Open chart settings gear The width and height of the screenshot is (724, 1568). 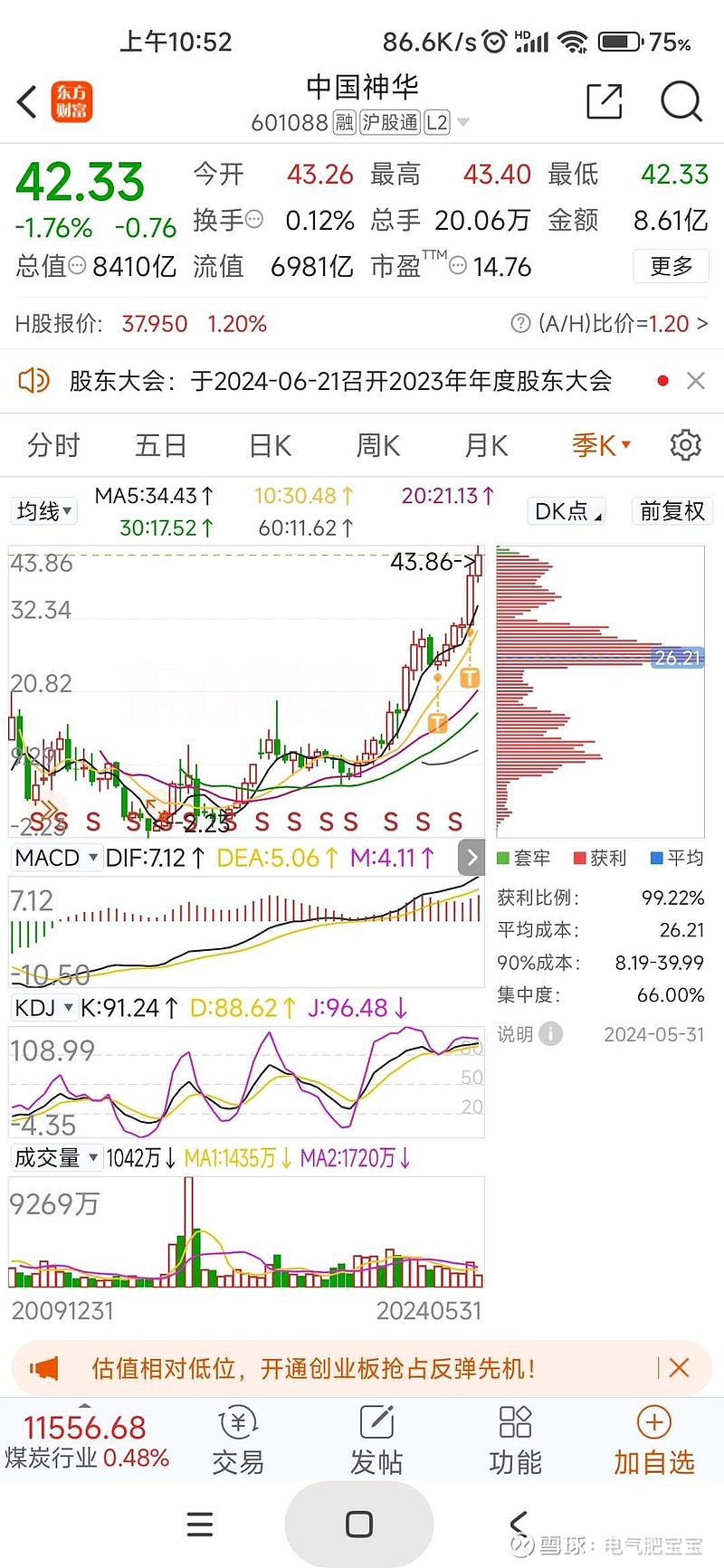(x=685, y=445)
